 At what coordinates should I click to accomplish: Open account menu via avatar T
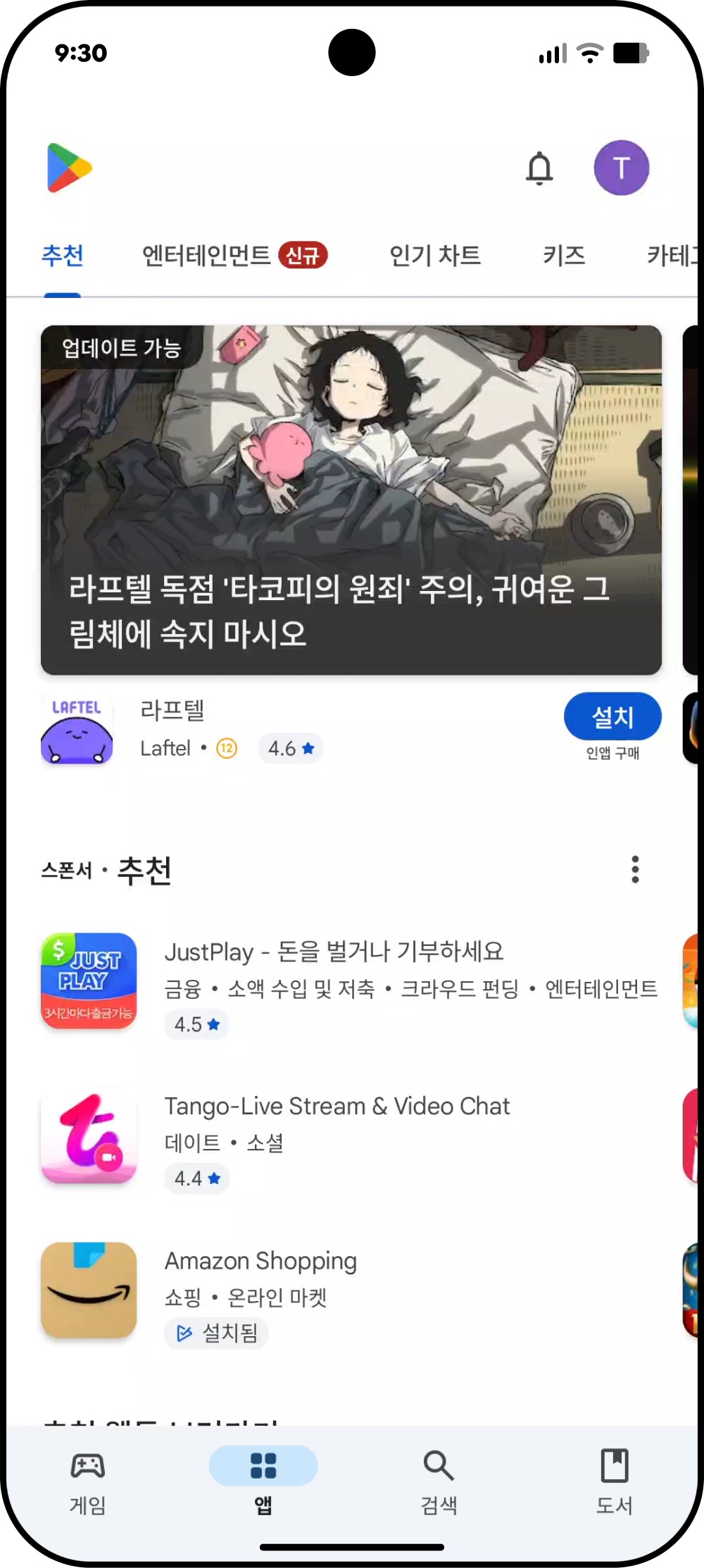pyautogui.click(x=620, y=168)
